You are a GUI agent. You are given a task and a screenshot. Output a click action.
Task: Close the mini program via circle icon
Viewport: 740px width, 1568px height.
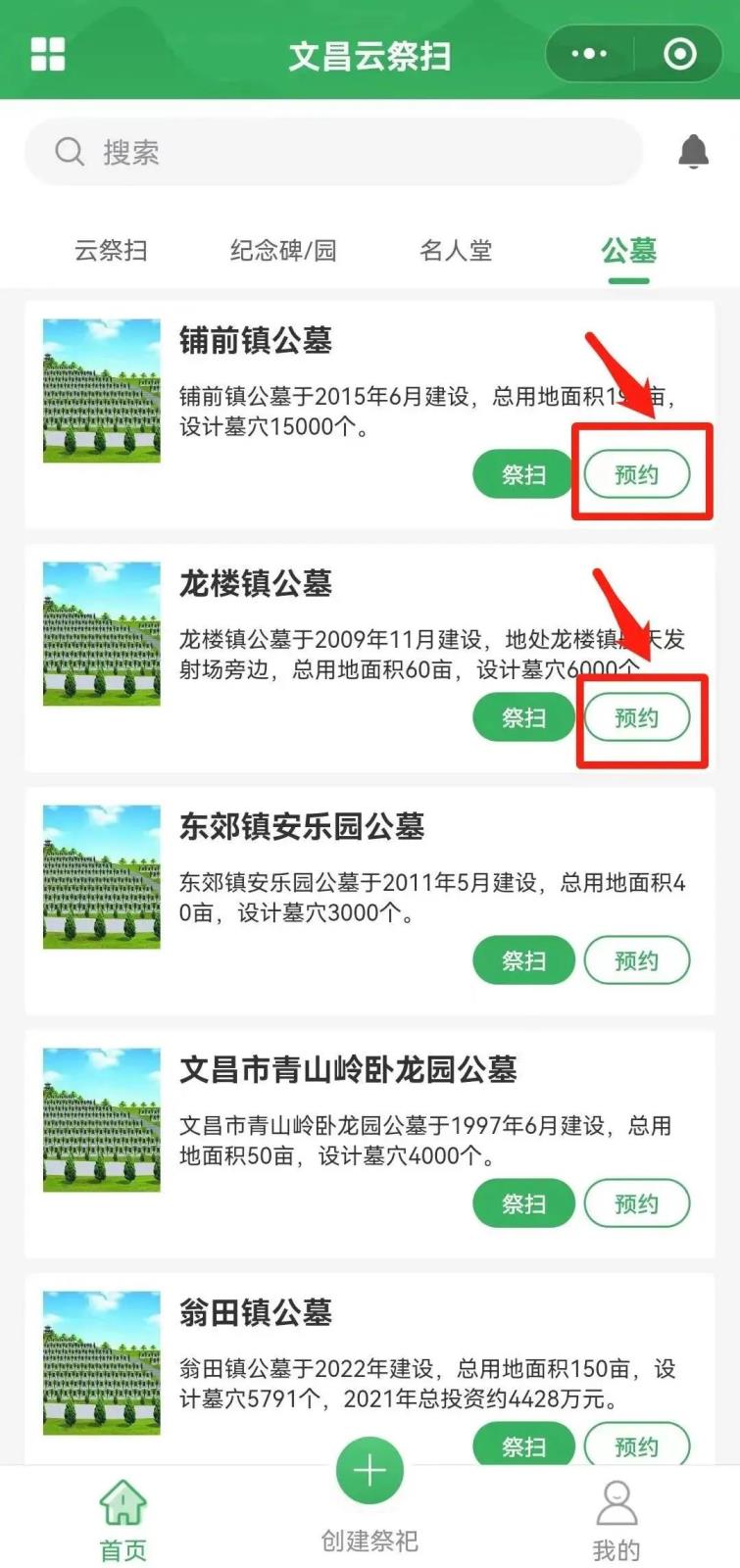(679, 54)
